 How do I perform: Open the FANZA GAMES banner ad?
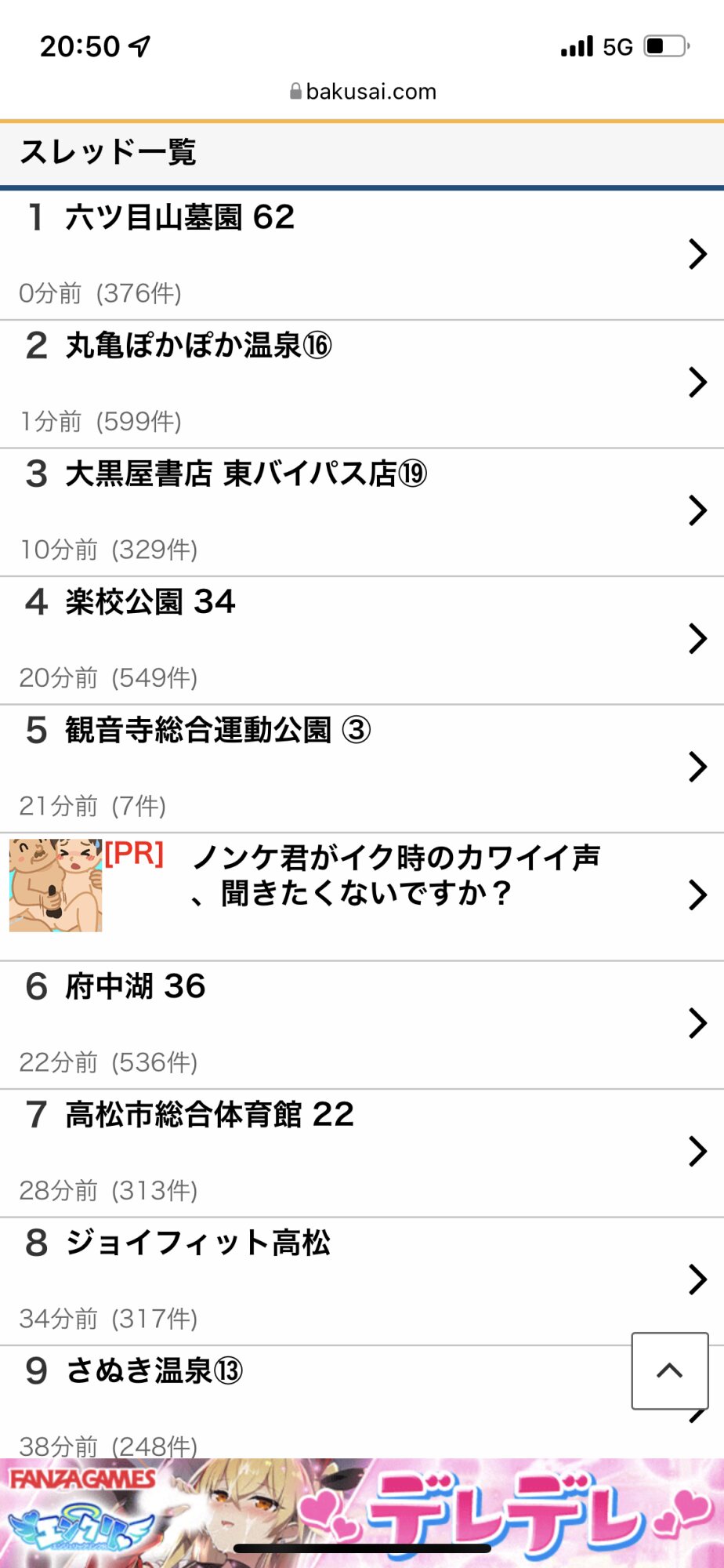tap(362, 1513)
